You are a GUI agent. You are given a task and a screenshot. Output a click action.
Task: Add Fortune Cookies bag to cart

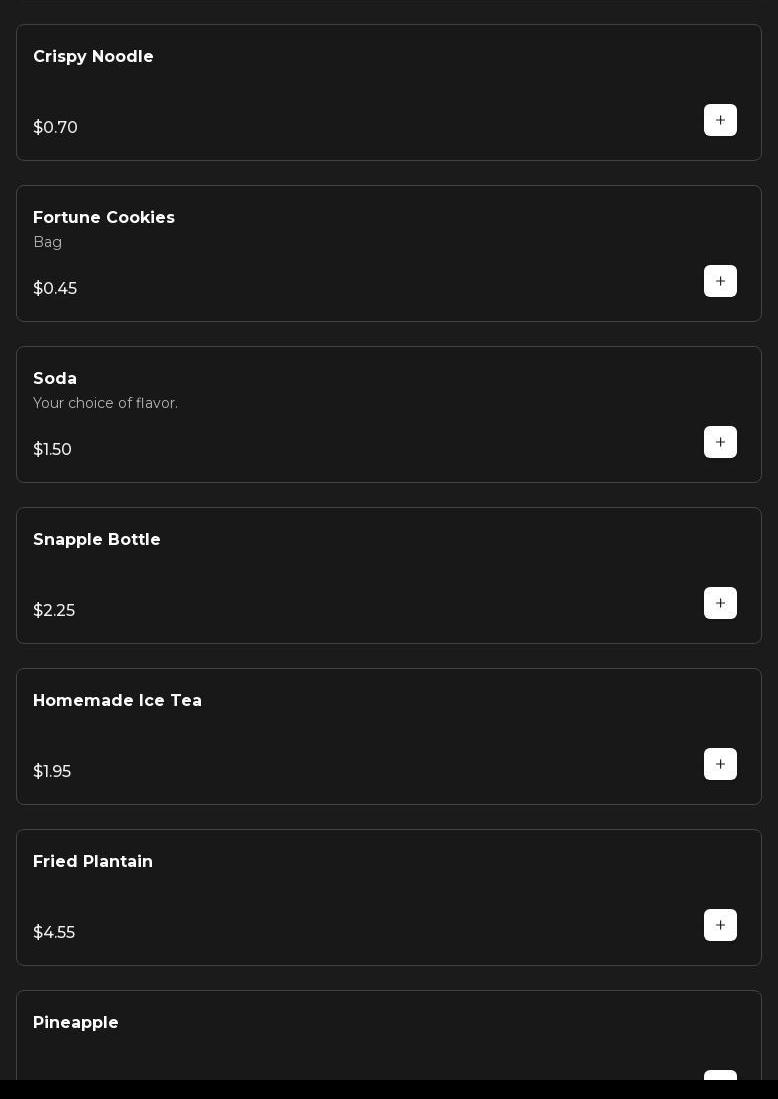(x=720, y=281)
